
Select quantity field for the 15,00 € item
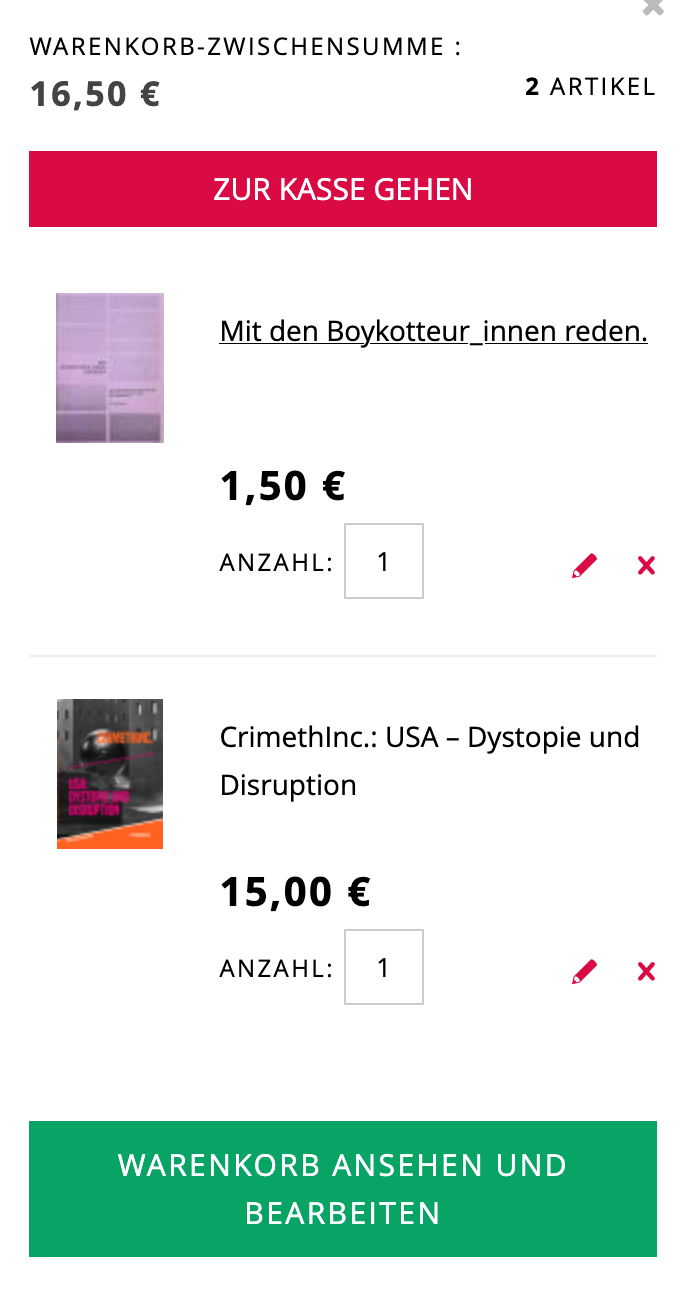383,968
